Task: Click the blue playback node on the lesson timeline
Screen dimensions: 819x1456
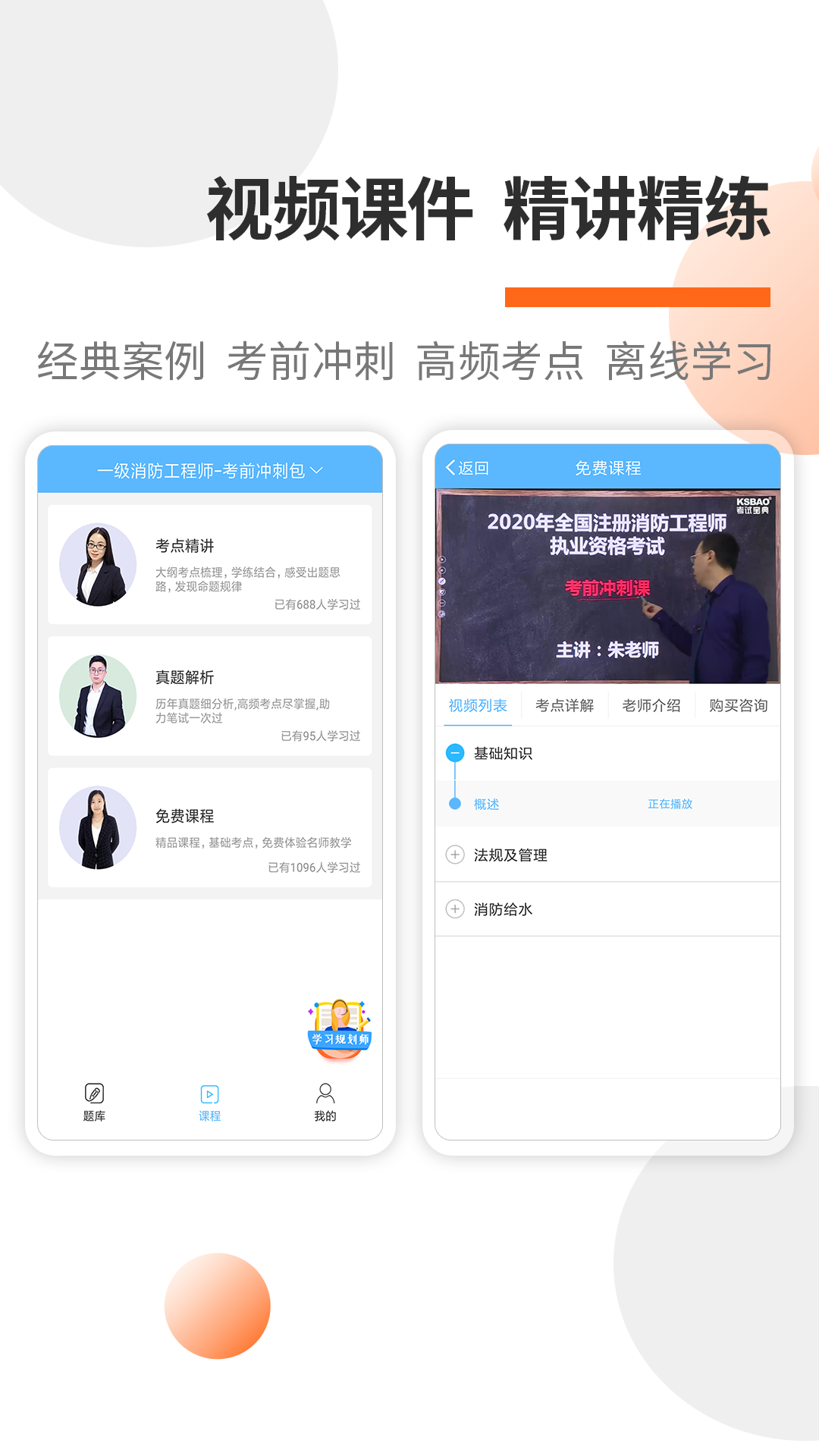Action: [455, 804]
